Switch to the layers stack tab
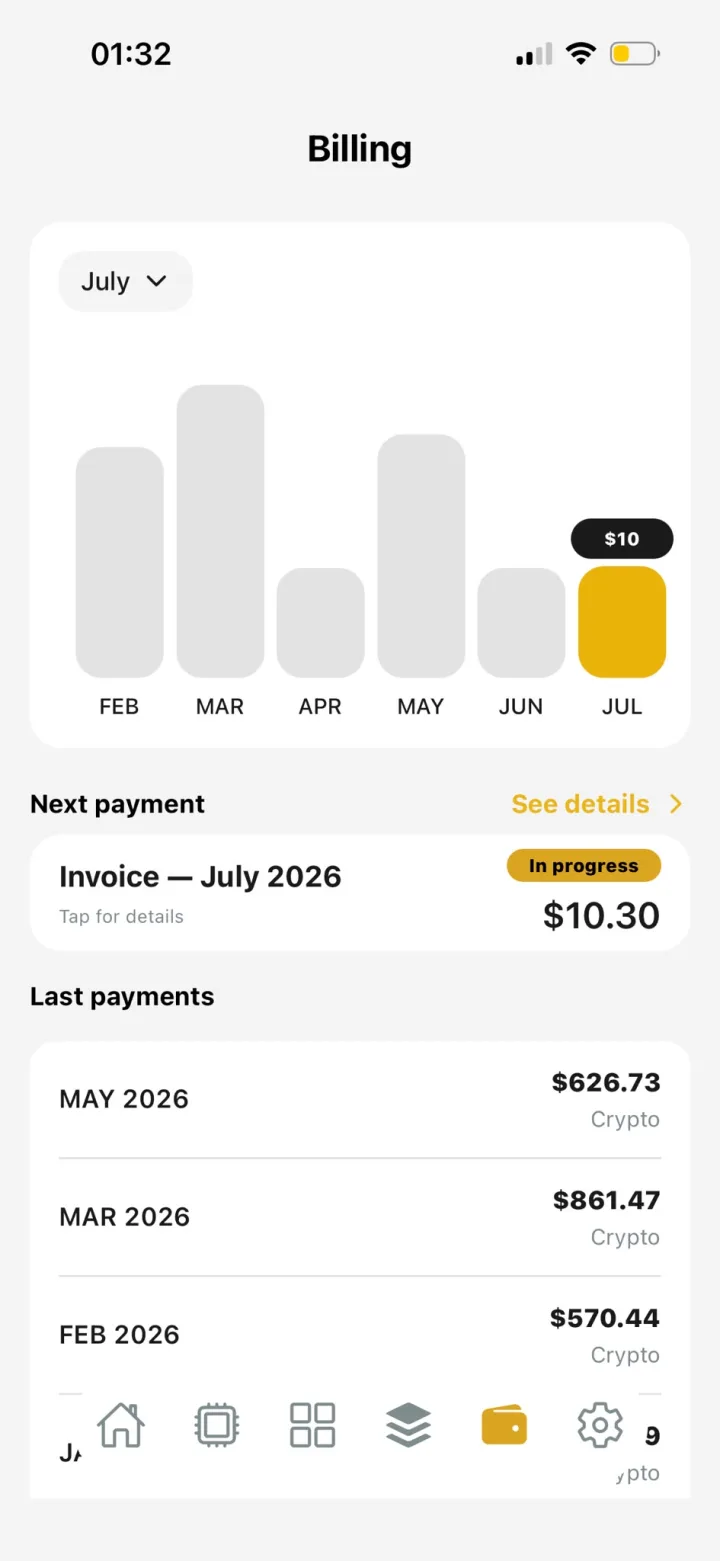This screenshot has height=1561, width=720. tap(408, 1425)
